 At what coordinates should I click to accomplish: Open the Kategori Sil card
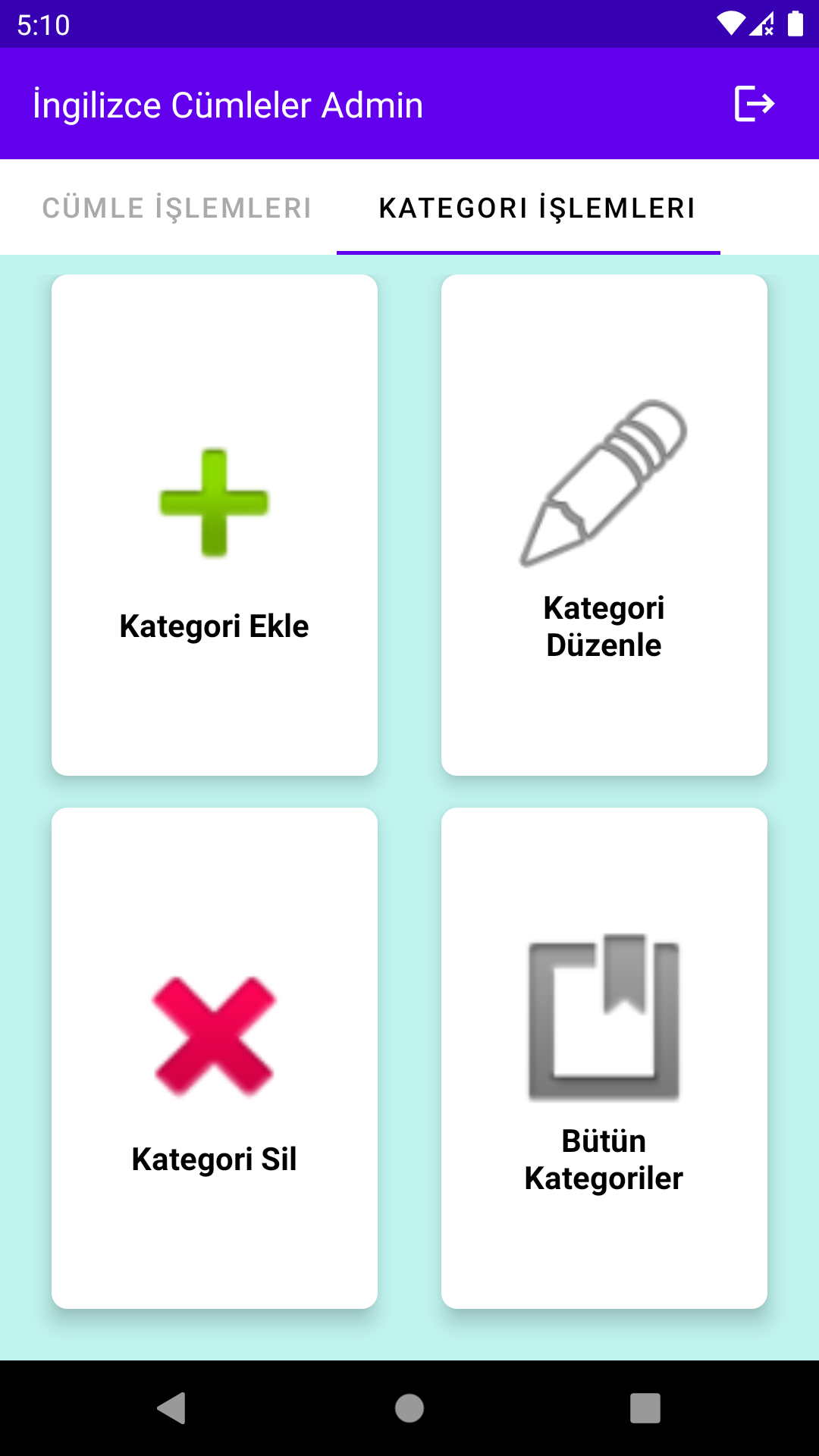[215, 1058]
